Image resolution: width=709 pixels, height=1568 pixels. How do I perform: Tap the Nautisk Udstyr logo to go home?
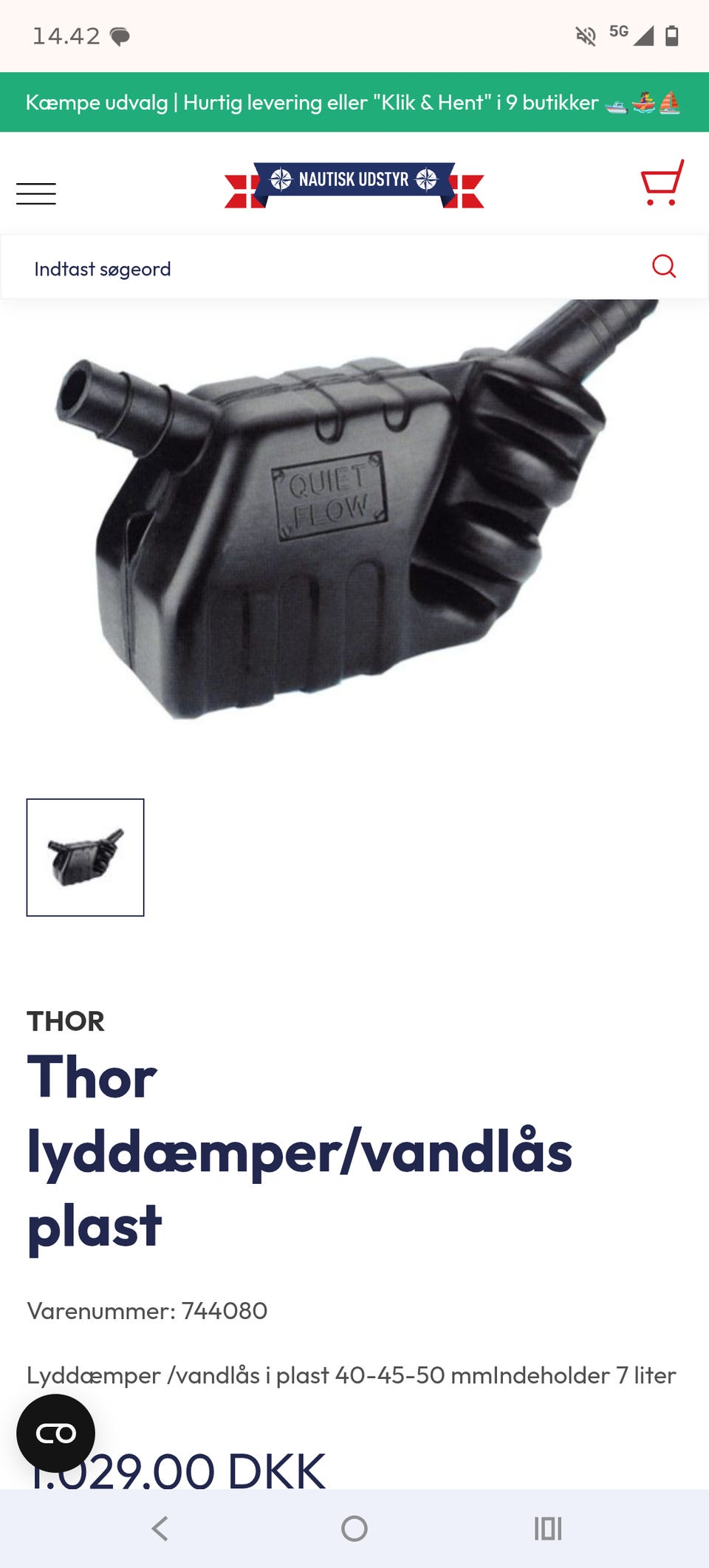pos(354,185)
